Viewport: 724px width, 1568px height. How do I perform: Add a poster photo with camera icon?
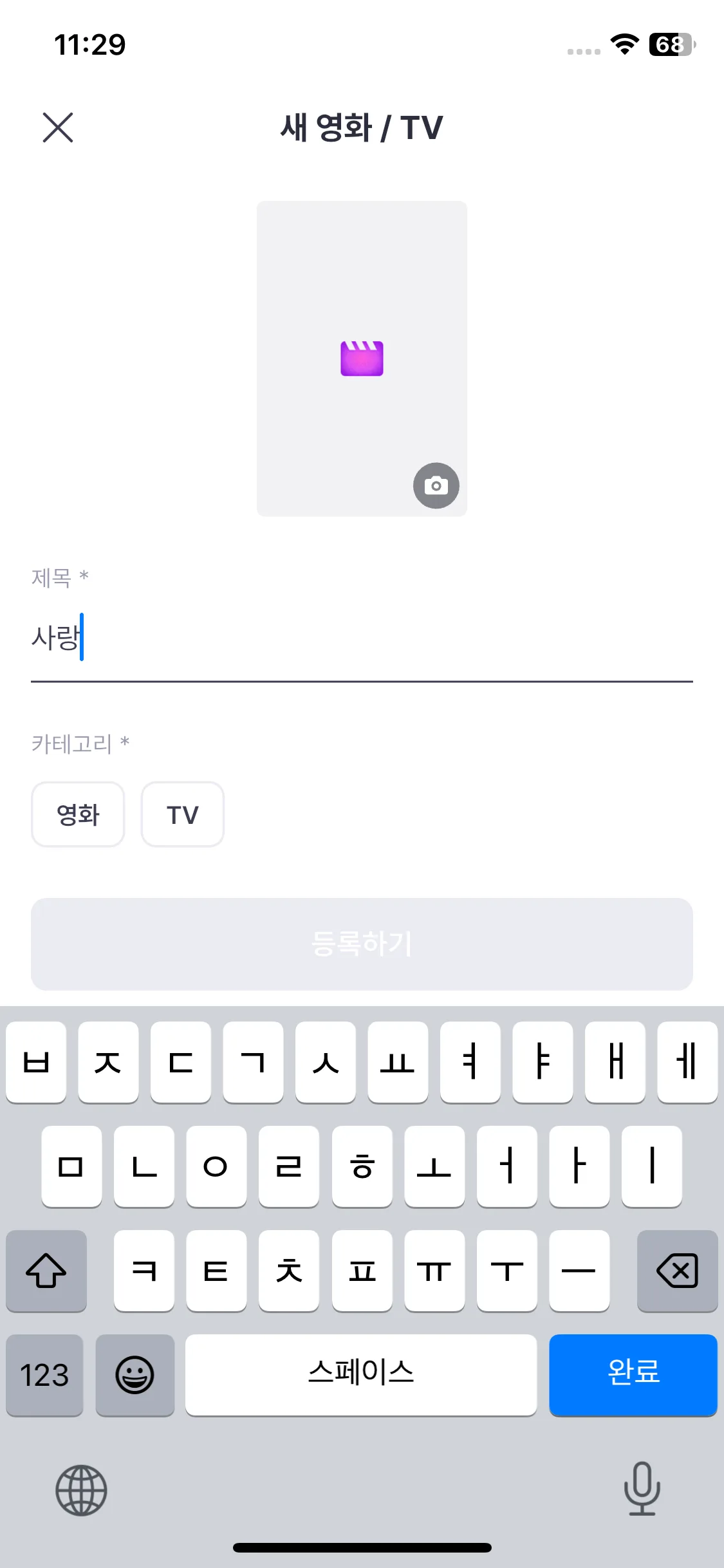point(436,485)
